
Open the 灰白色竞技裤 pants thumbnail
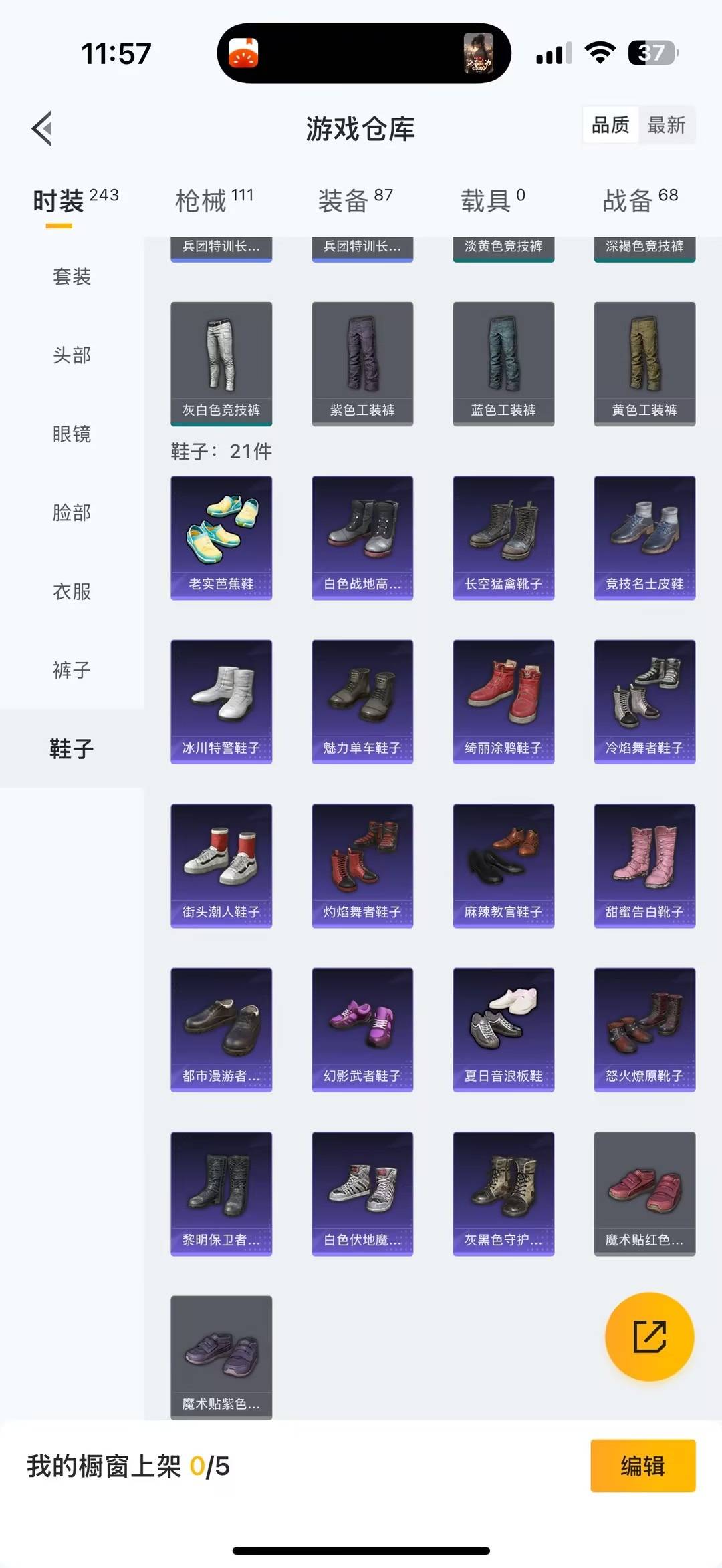pyautogui.click(x=221, y=361)
